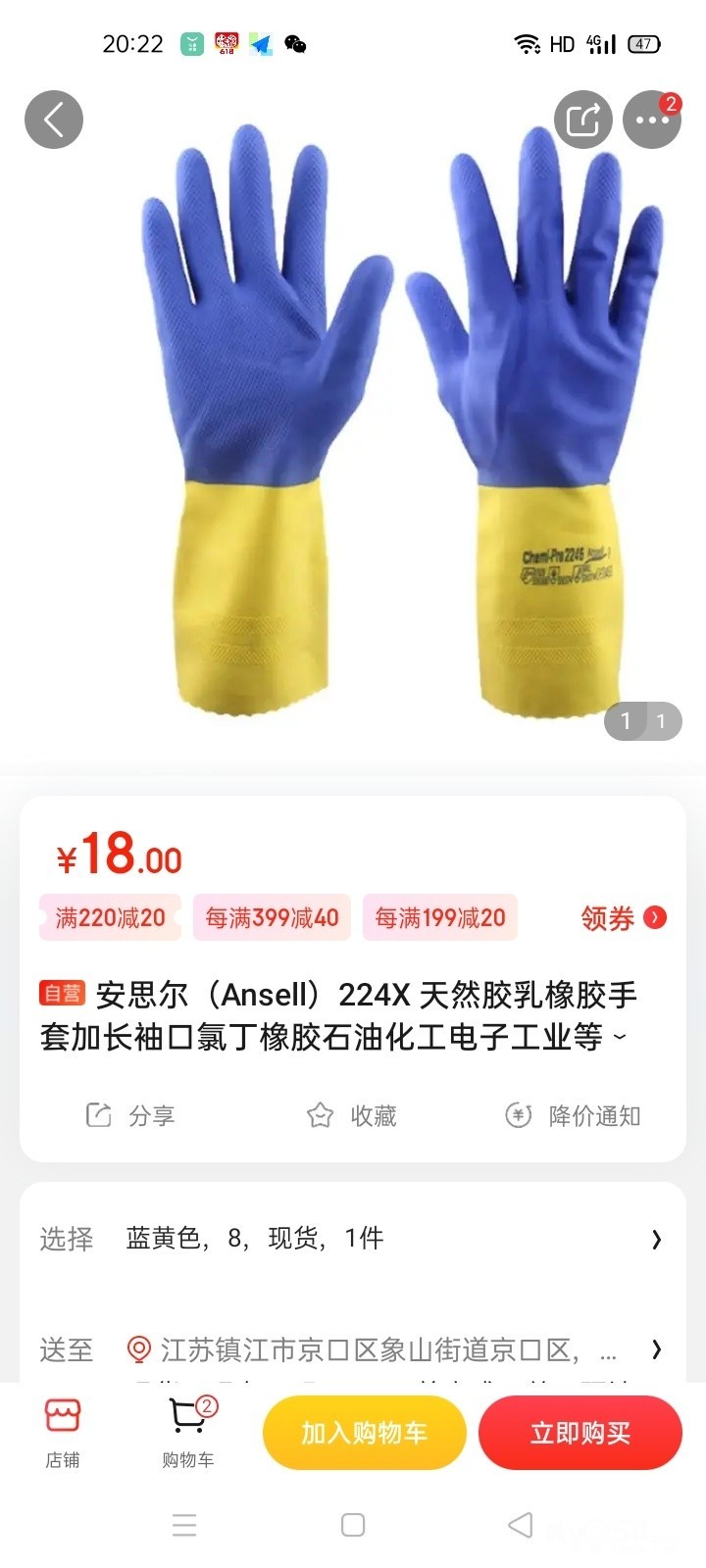Tap 领券 to claim coupons
Image resolution: width=706 pixels, height=1568 pixels.
coord(623,918)
